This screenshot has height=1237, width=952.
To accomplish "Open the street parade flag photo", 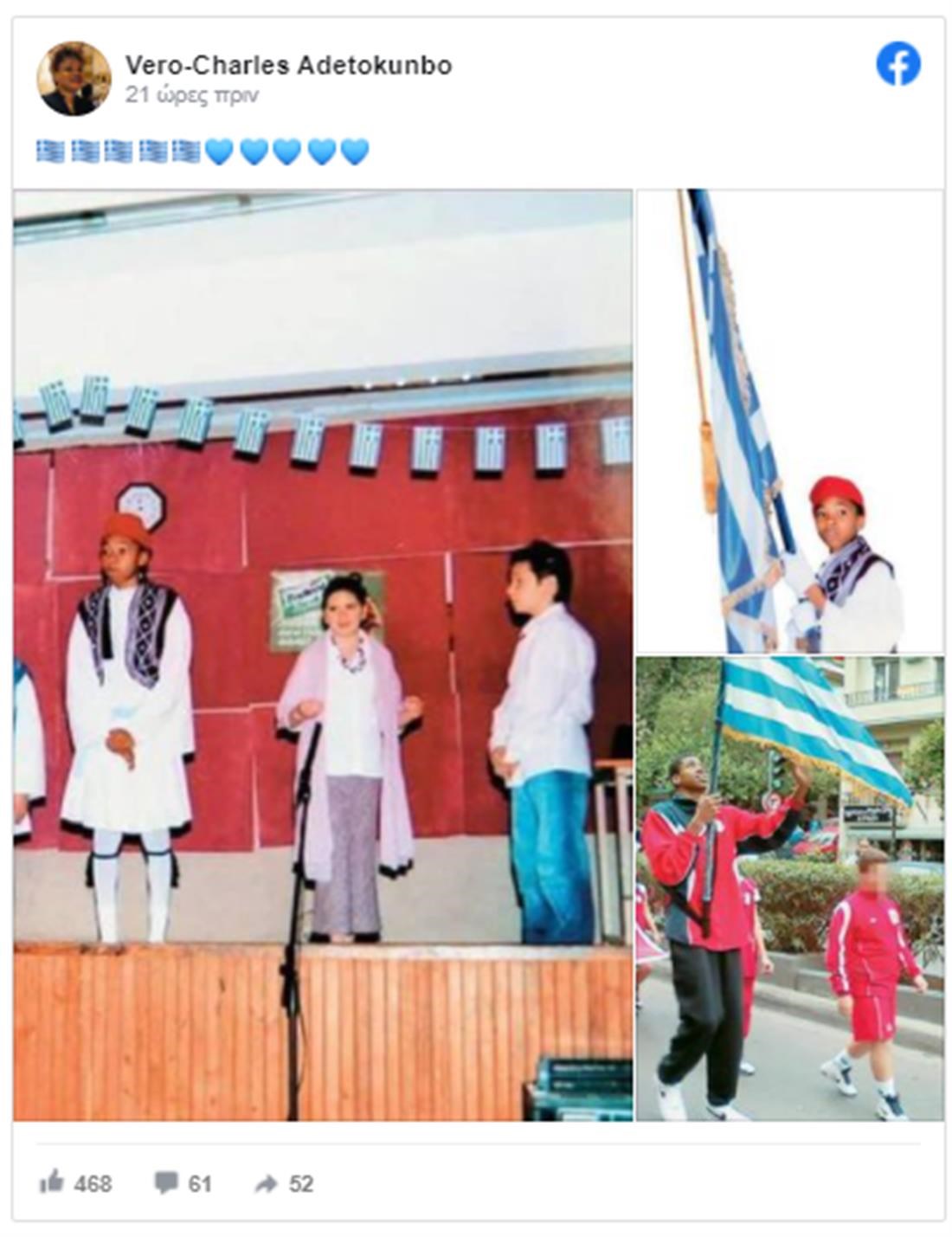I will coord(789,888).
